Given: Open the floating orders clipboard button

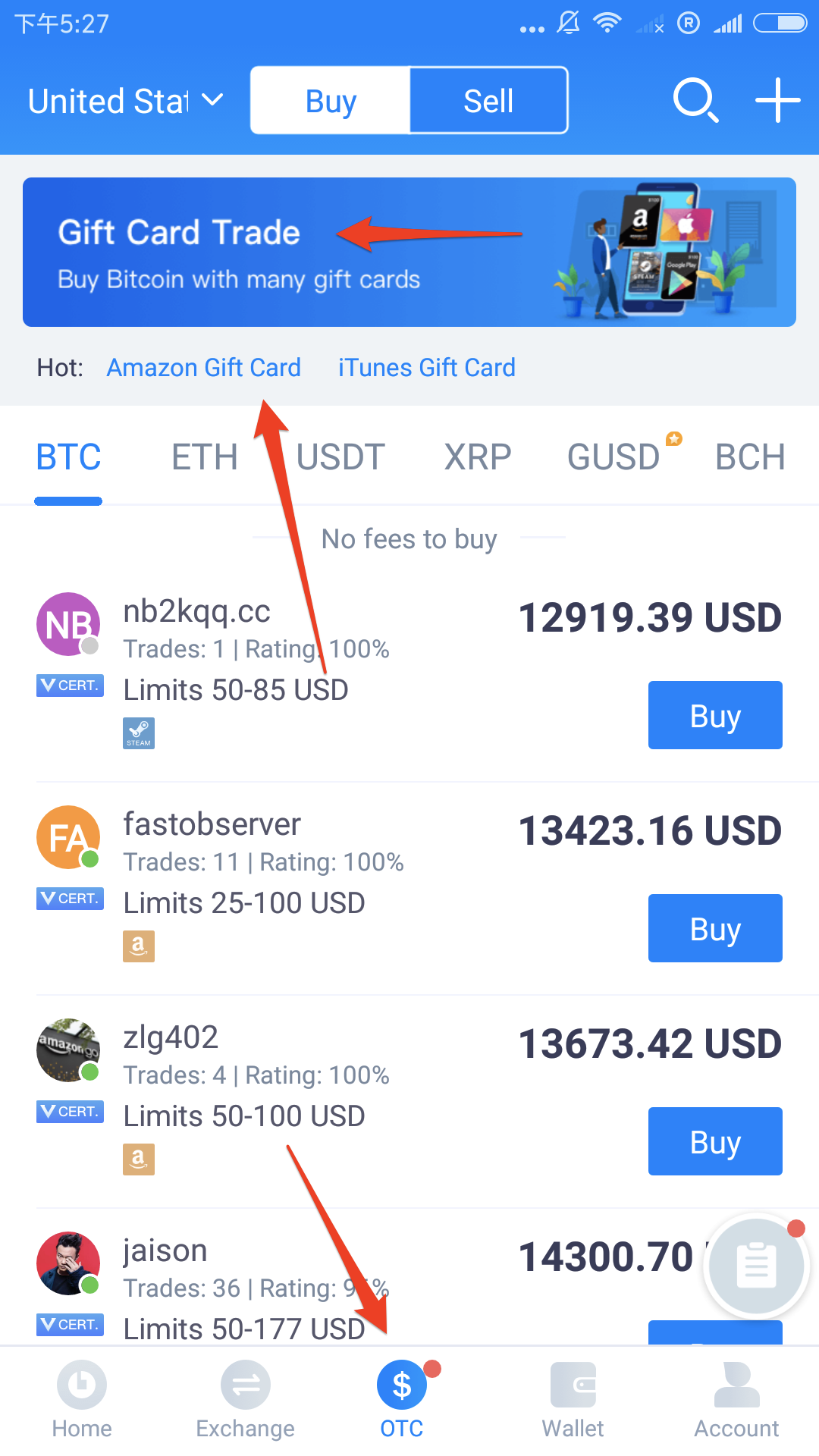Looking at the screenshot, I should [756, 1266].
